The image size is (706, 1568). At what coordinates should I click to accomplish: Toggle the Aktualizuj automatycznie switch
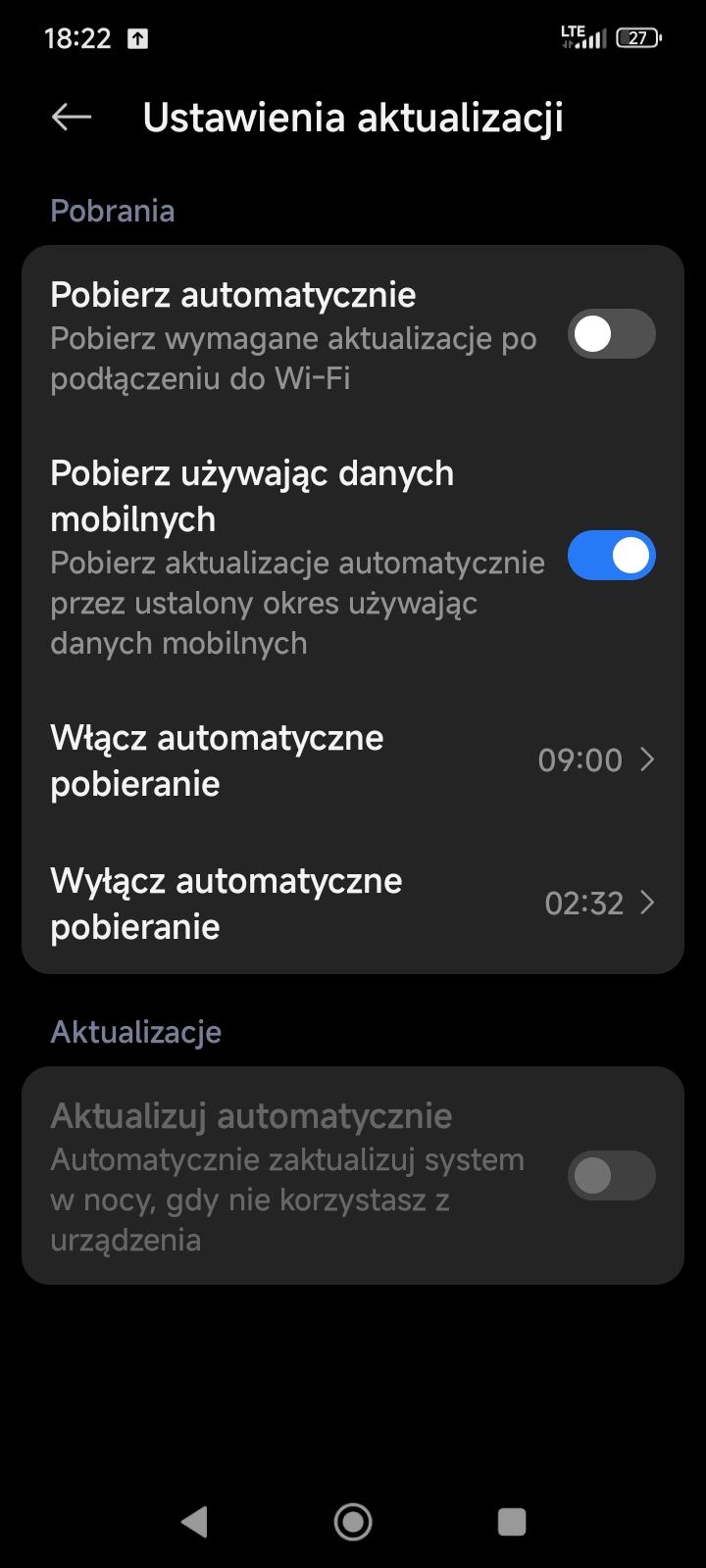coord(611,1176)
